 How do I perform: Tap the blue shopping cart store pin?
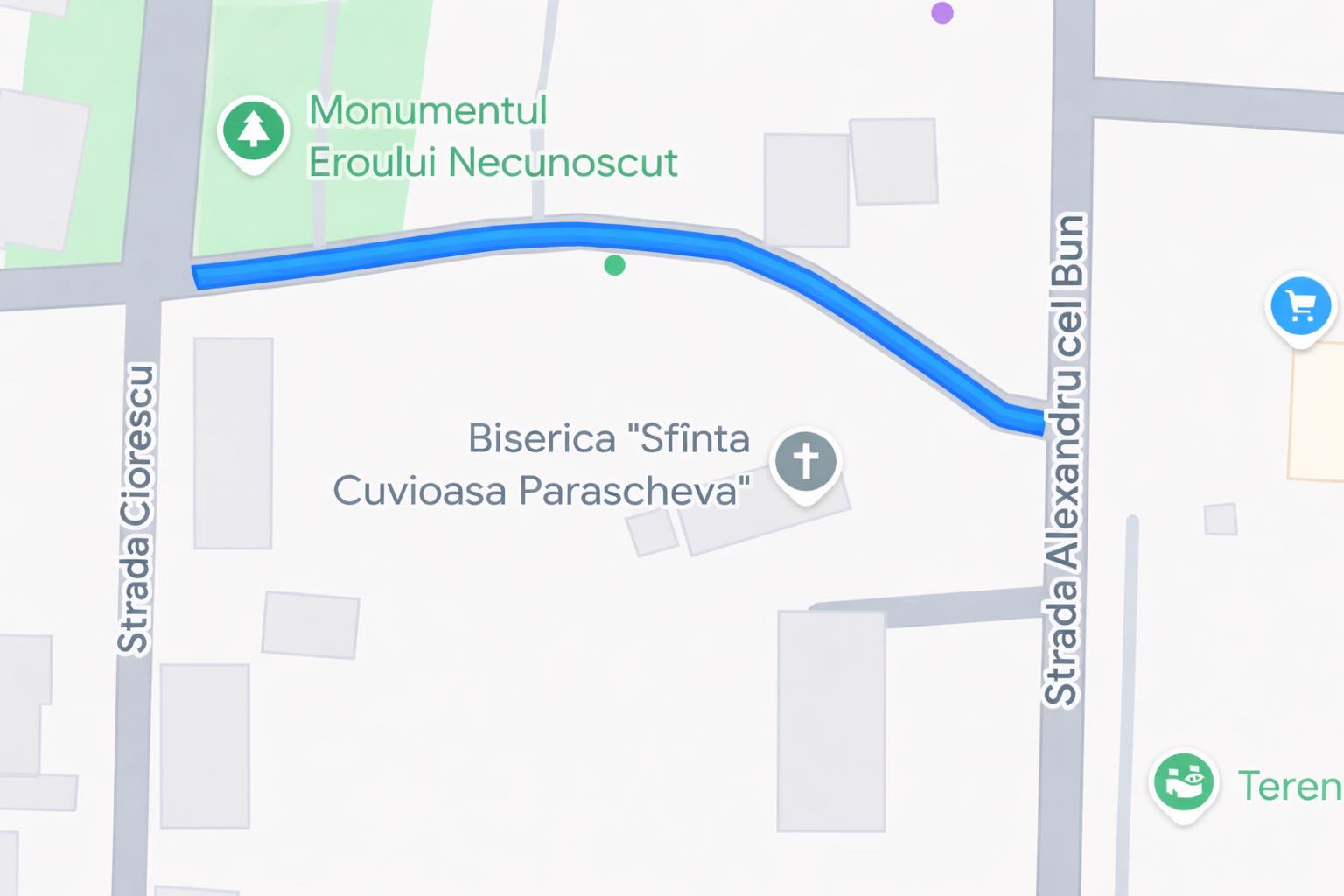[1301, 307]
